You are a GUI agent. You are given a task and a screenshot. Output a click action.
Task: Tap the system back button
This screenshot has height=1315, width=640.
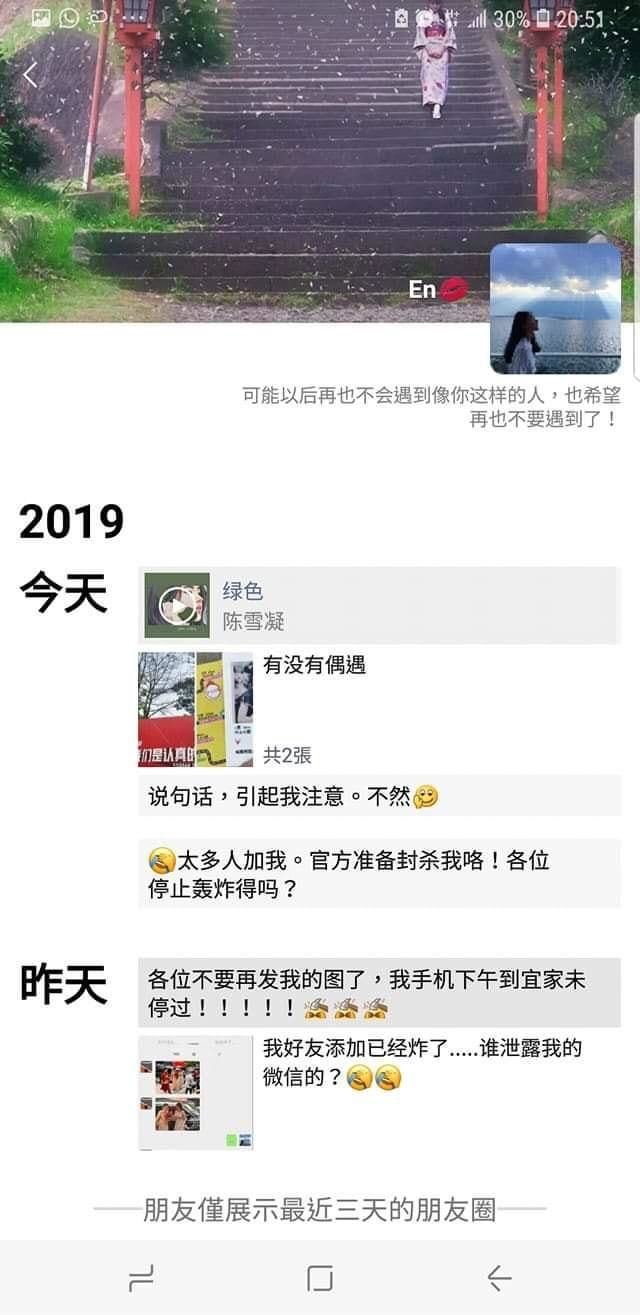498,1277
